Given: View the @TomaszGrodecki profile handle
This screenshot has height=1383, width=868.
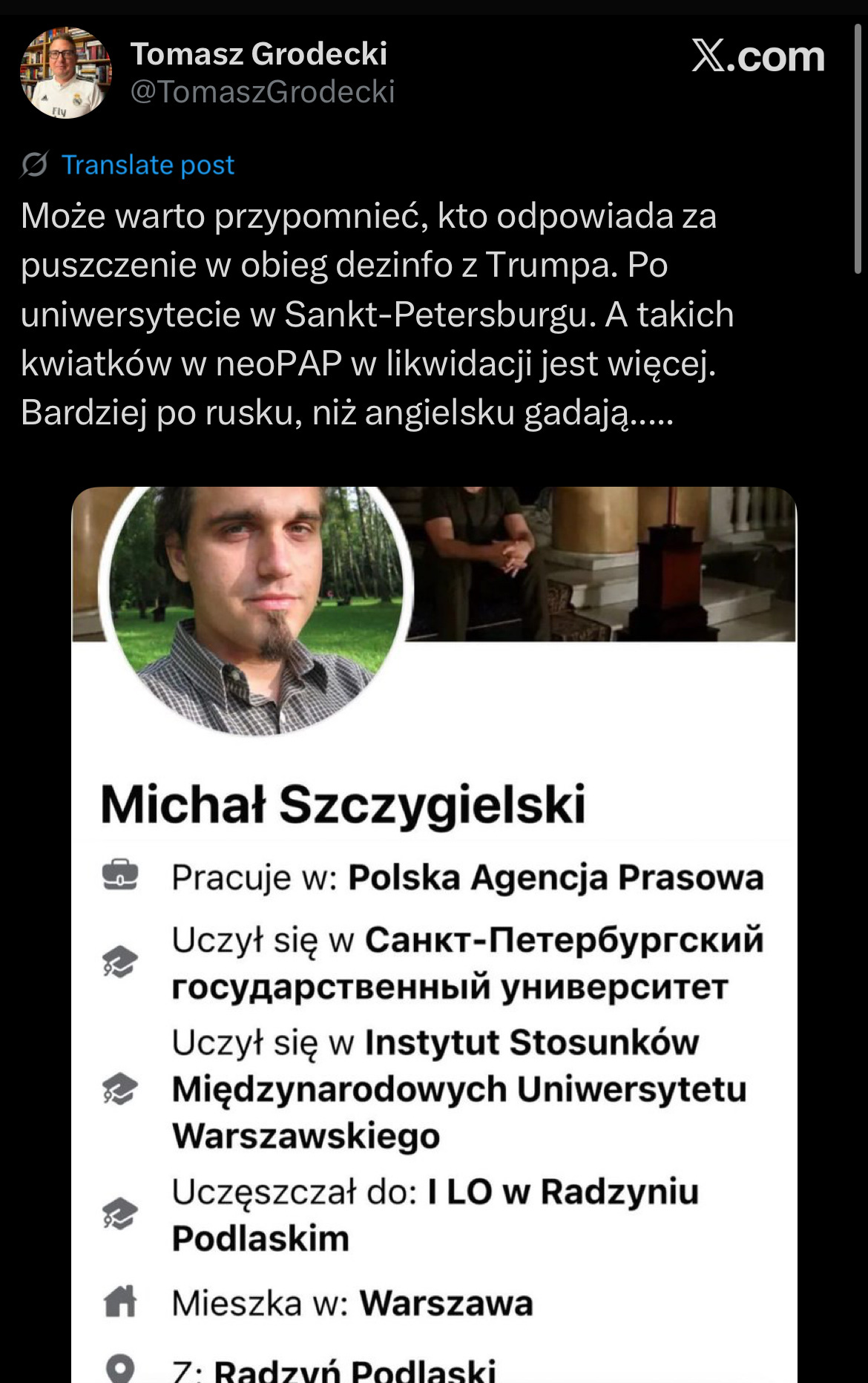Looking at the screenshot, I should 263,92.
